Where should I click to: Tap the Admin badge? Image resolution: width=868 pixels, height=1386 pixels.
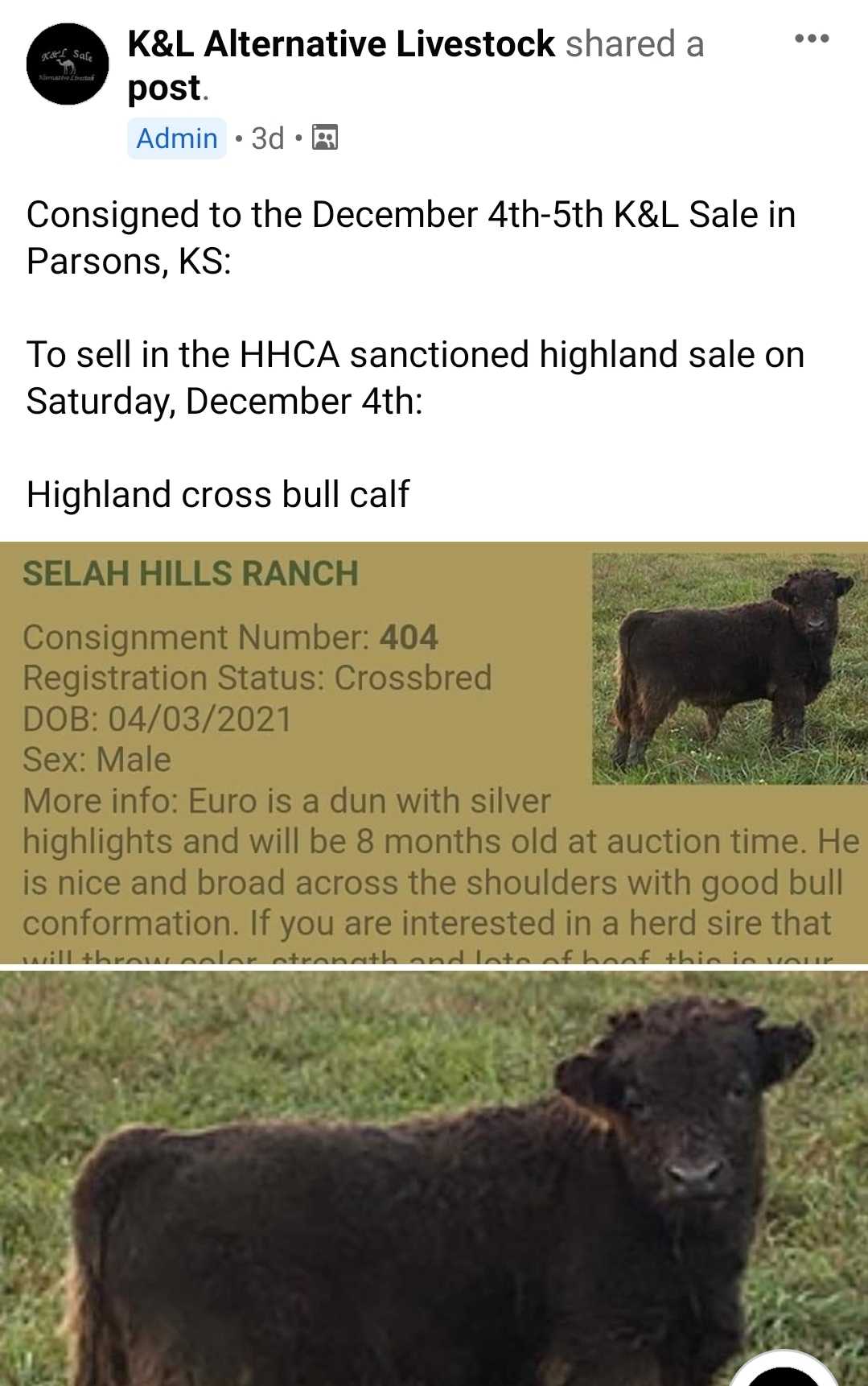coord(177,138)
